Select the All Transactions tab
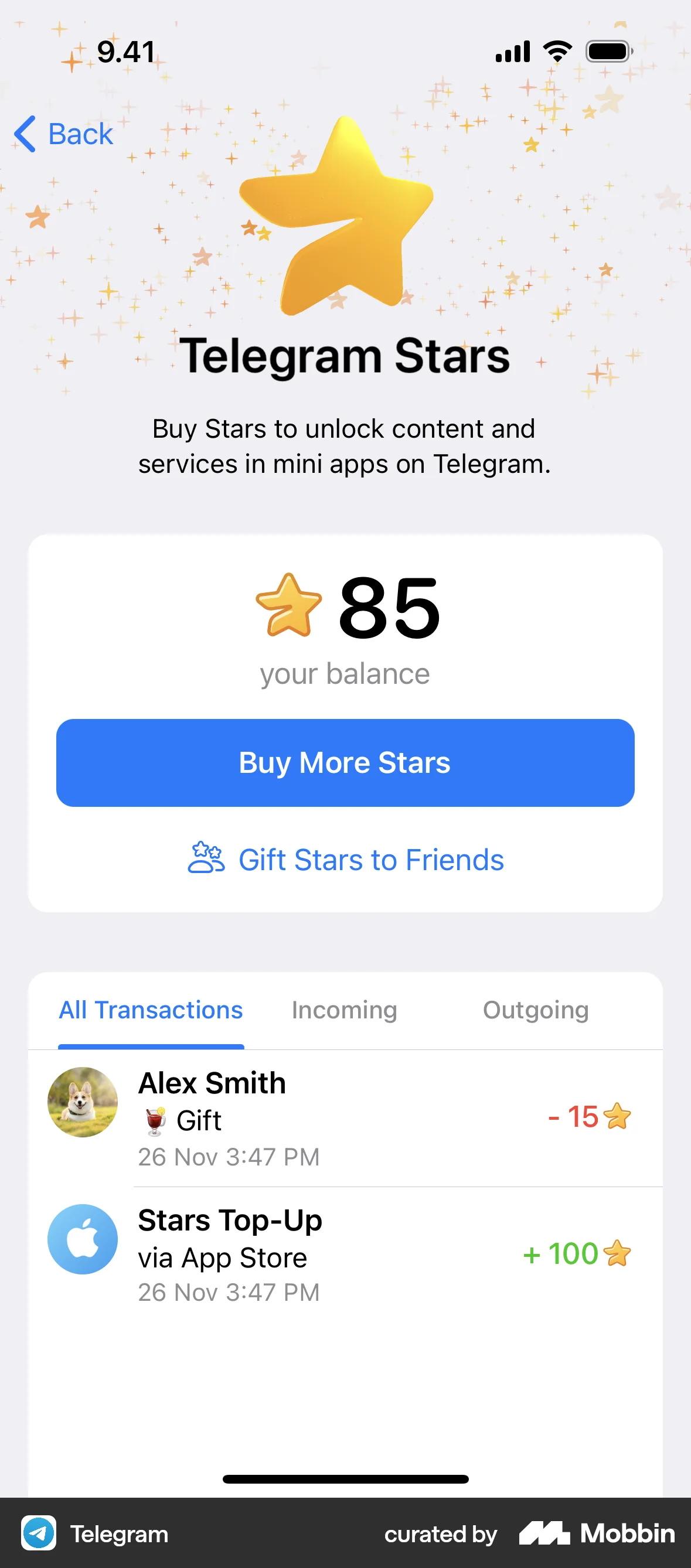 click(150, 1010)
